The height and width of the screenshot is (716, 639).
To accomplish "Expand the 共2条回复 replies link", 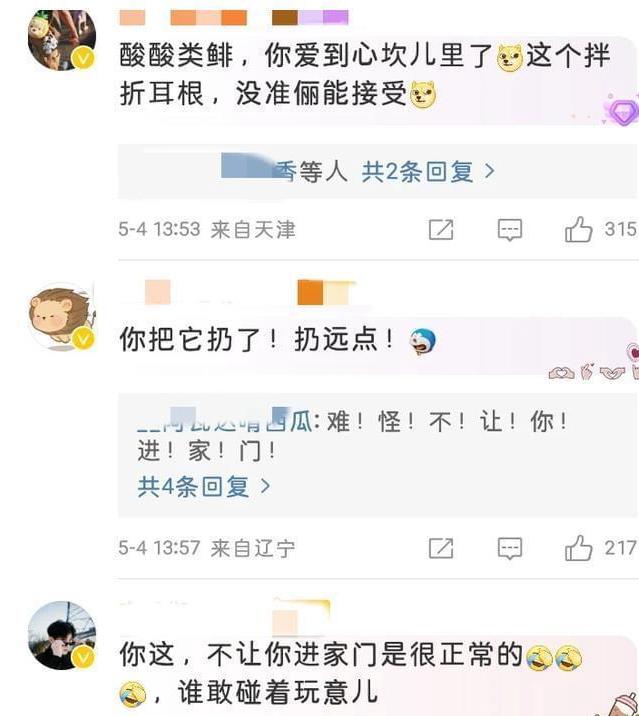I will (428, 172).
